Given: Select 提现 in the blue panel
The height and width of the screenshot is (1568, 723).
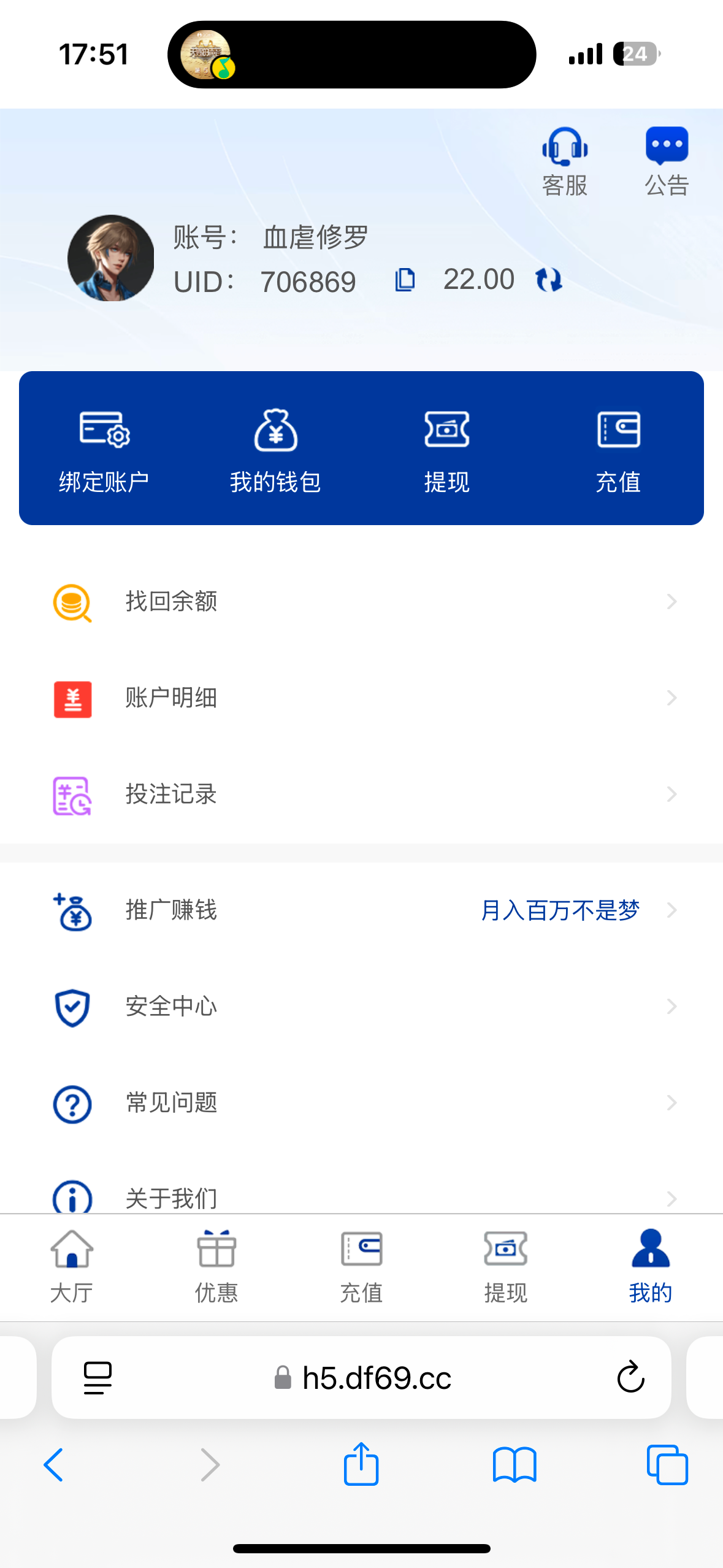Looking at the screenshot, I should (x=446, y=450).
